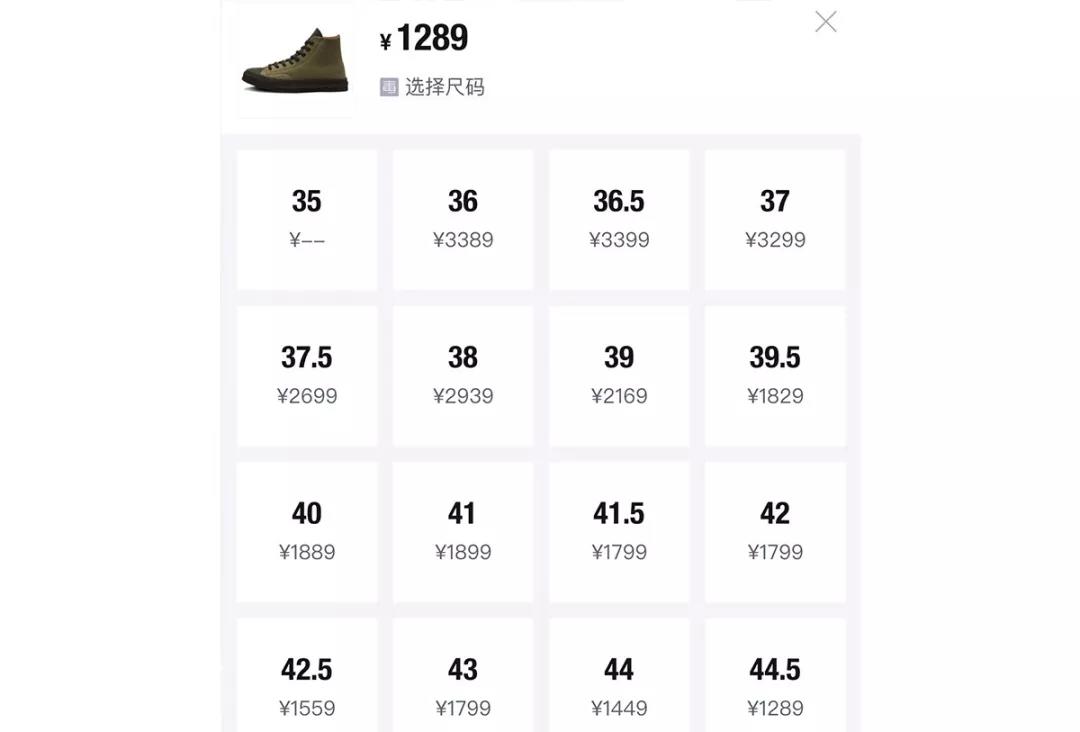Open the green sneaker product thumbnail
This screenshot has width=1080, height=732.
point(296,62)
